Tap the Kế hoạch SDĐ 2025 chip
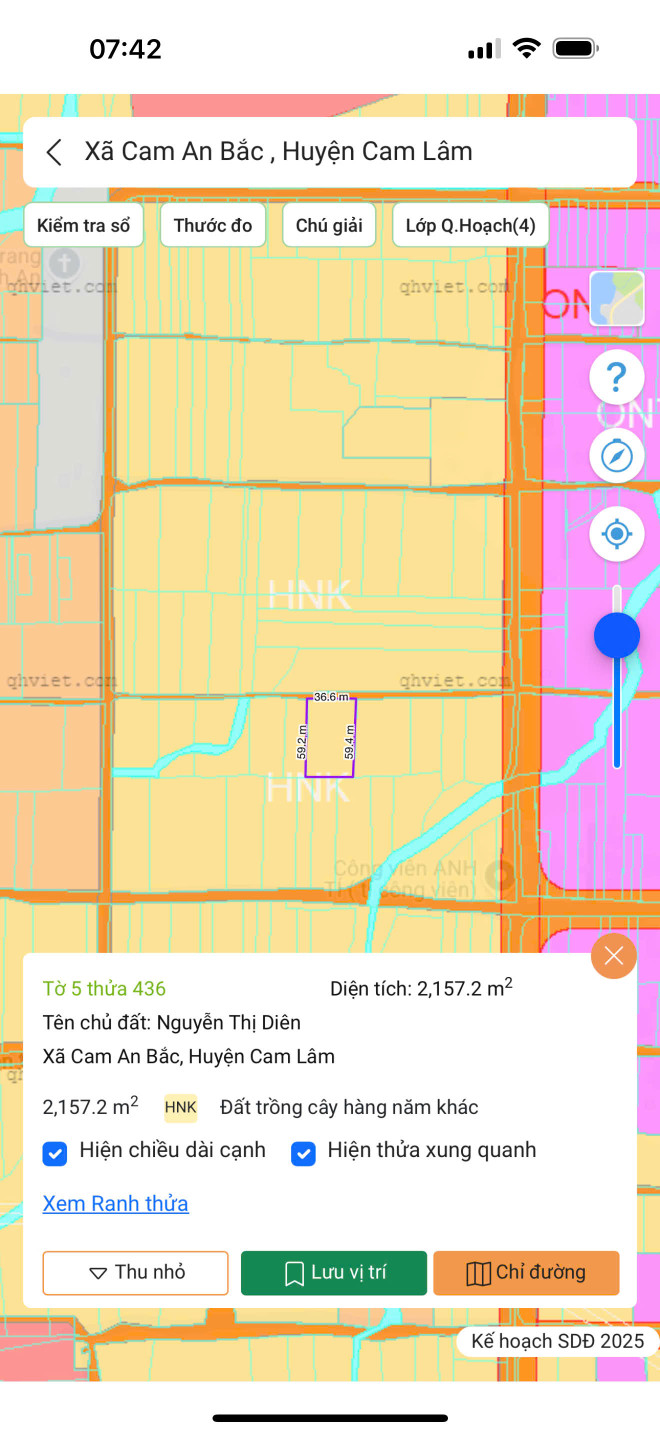 click(x=557, y=1342)
